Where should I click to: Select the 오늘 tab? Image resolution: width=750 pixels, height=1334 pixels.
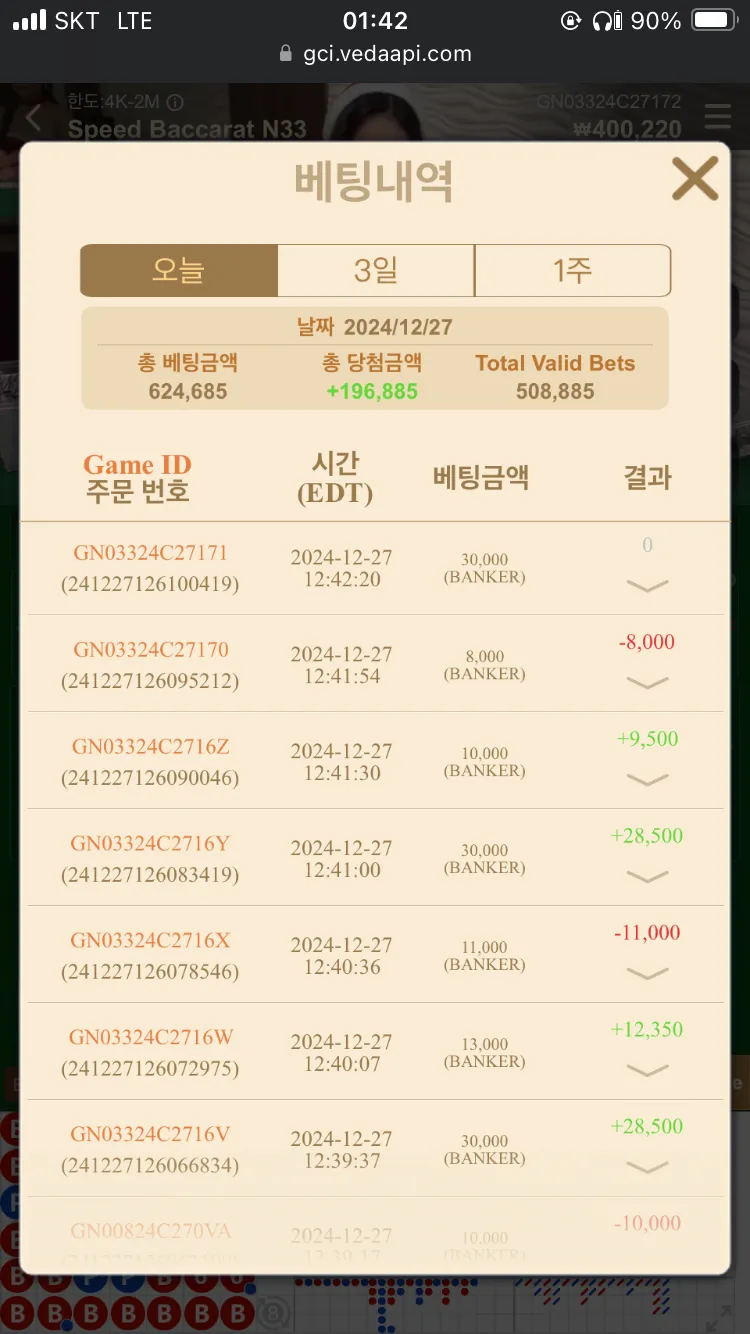click(179, 270)
